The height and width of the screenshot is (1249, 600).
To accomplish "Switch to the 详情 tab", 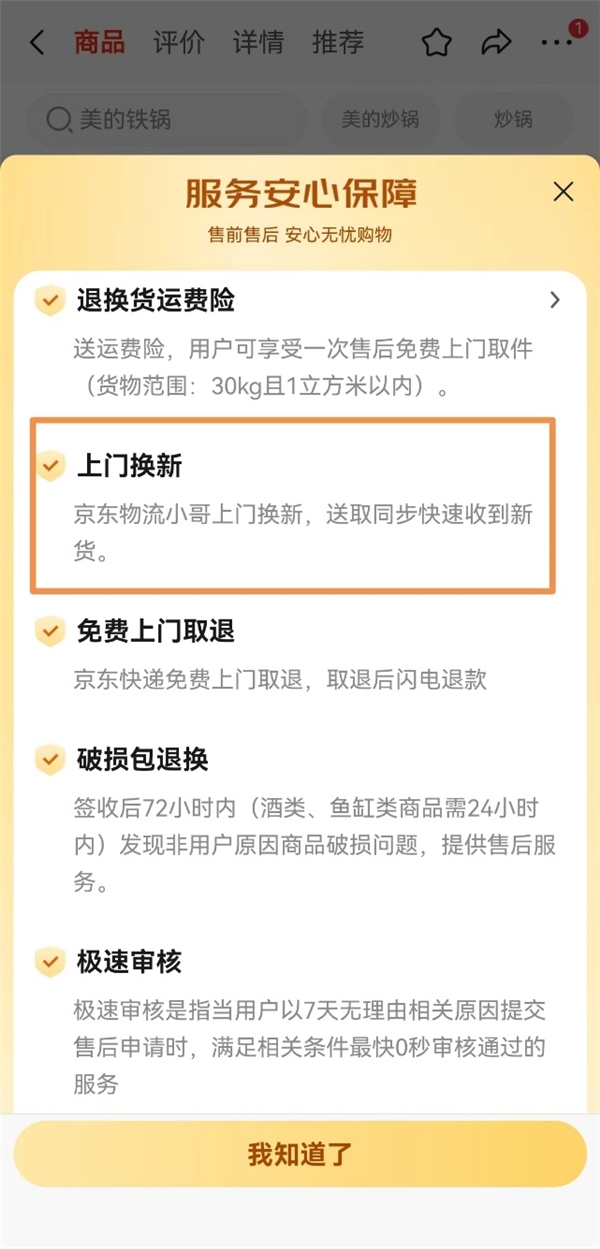I will (x=258, y=43).
